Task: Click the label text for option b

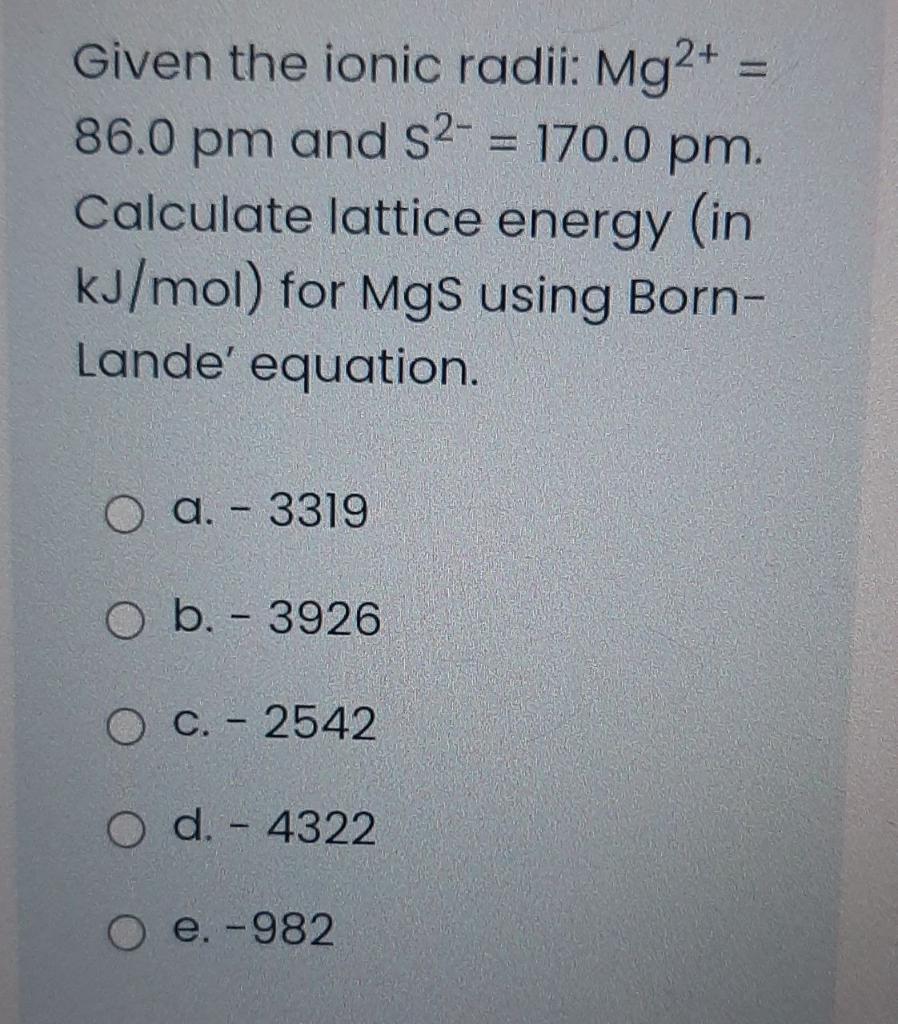Action: pos(275,620)
